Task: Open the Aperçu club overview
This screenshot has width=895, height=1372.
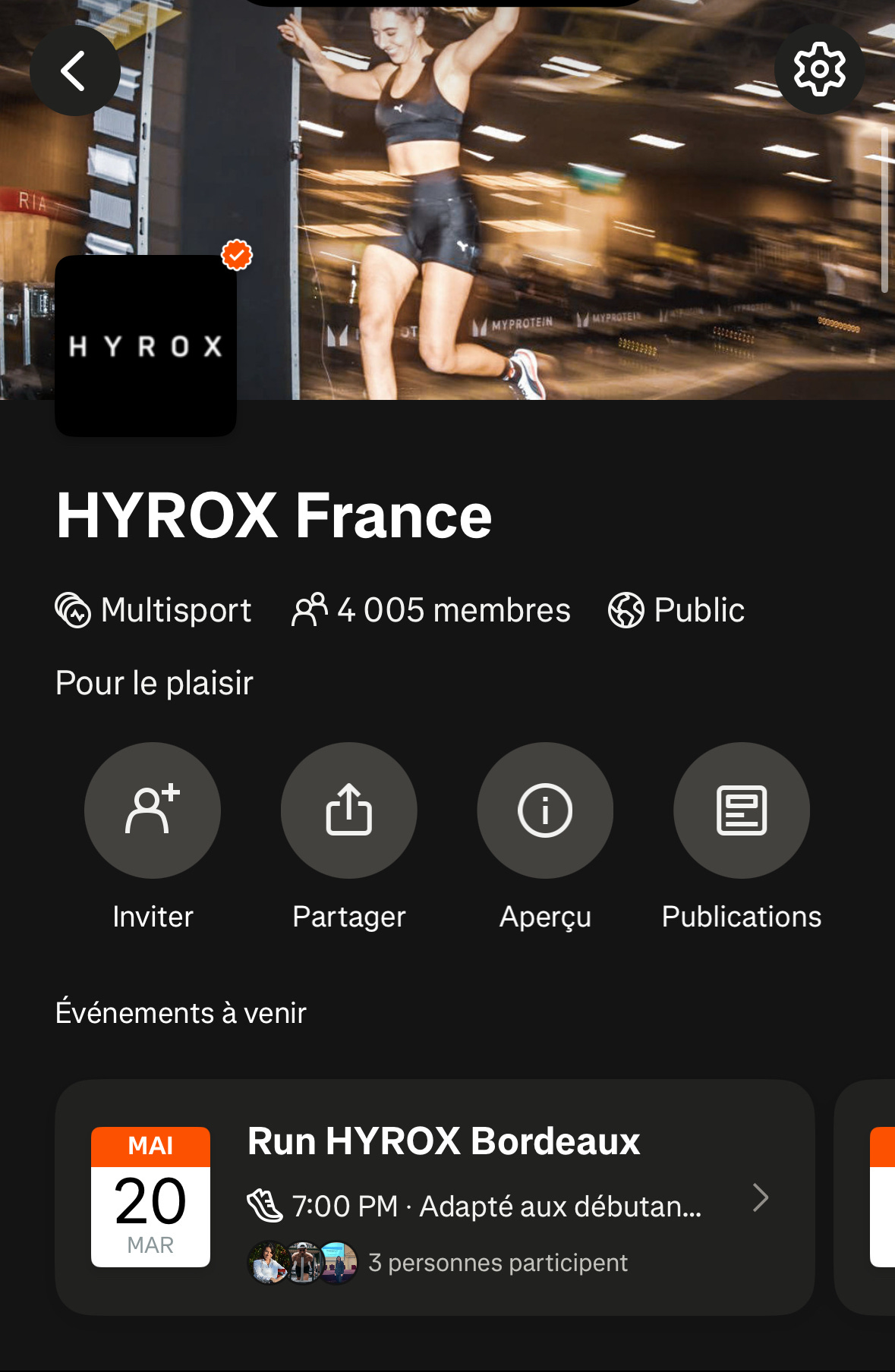Action: [x=545, y=810]
